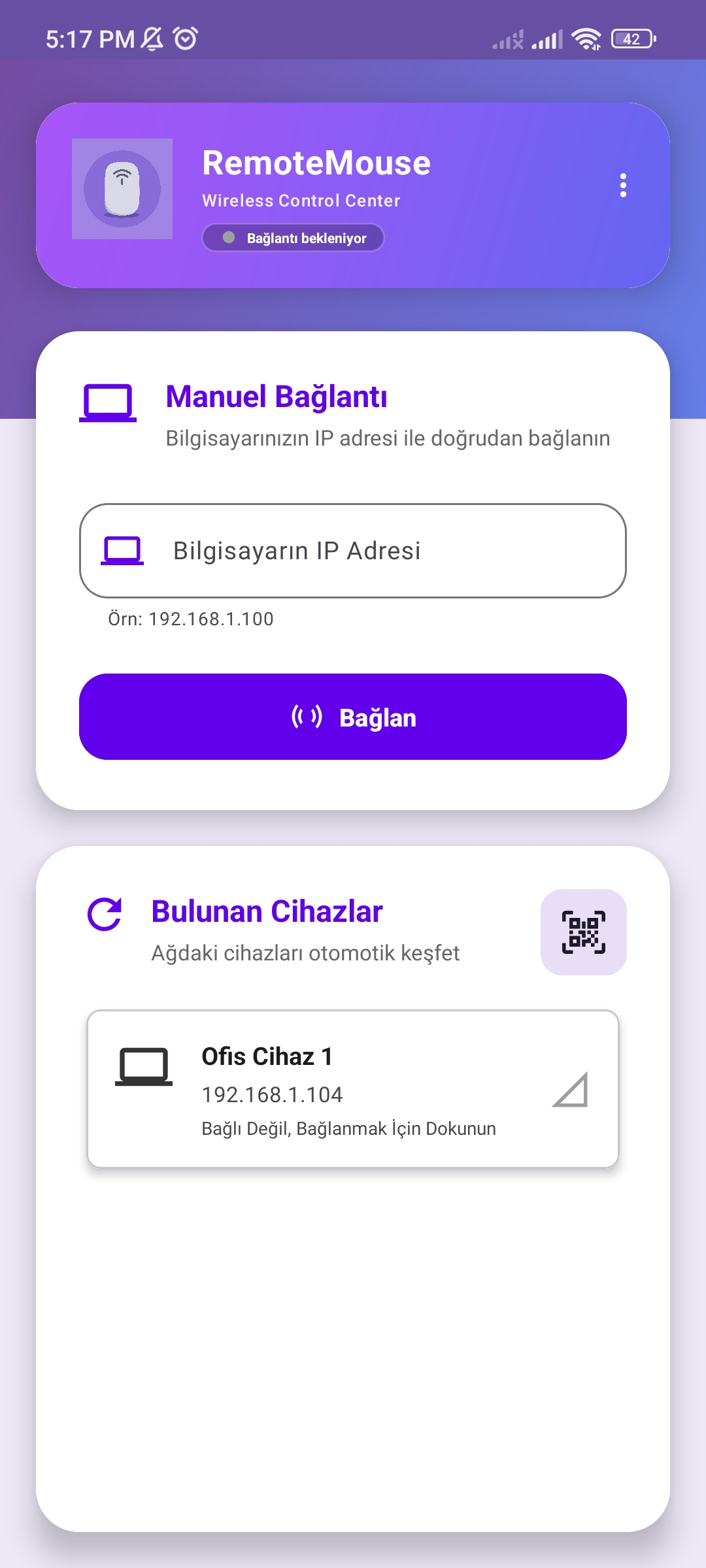Viewport: 706px width, 1568px height.
Task: Open the three-dot overflow menu
Action: pos(624,186)
